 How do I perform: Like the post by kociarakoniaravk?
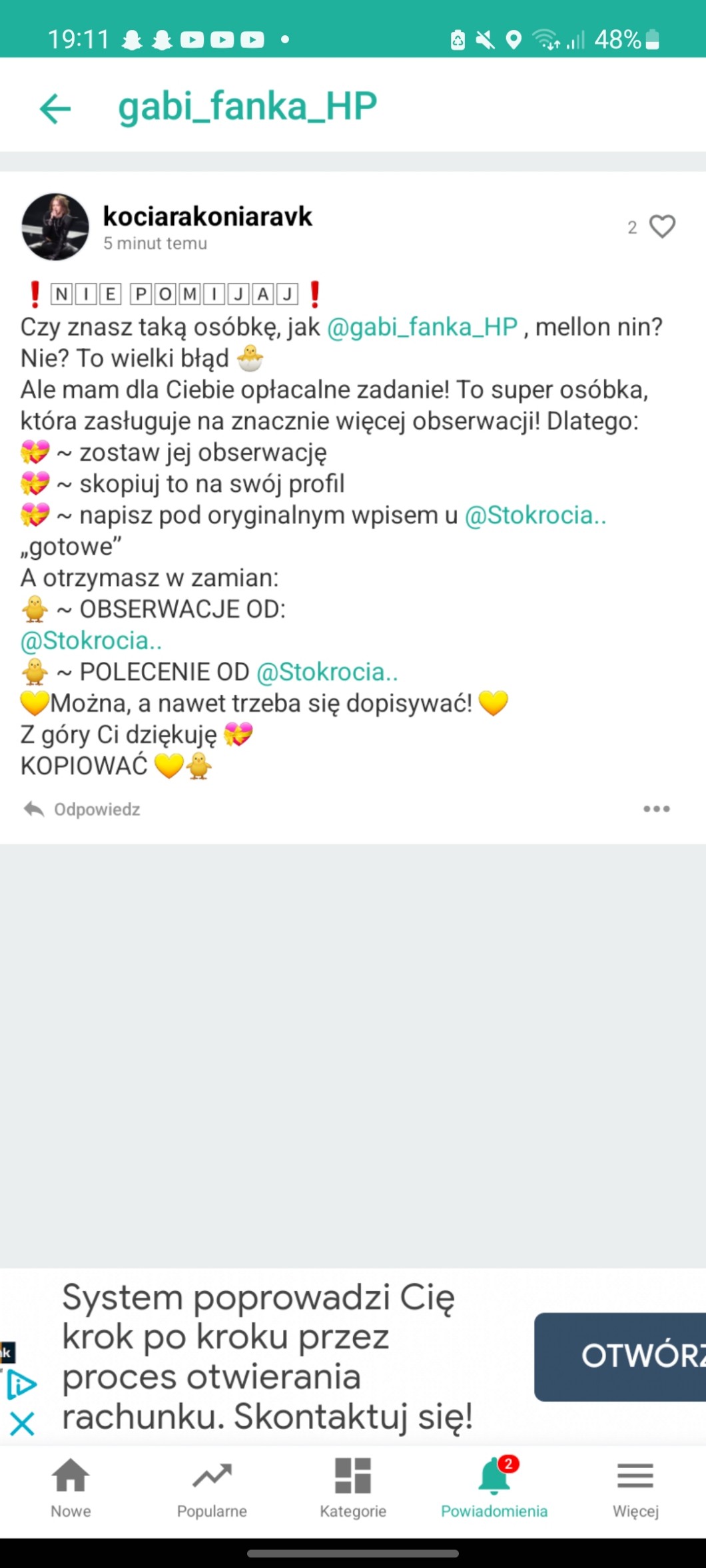(662, 227)
